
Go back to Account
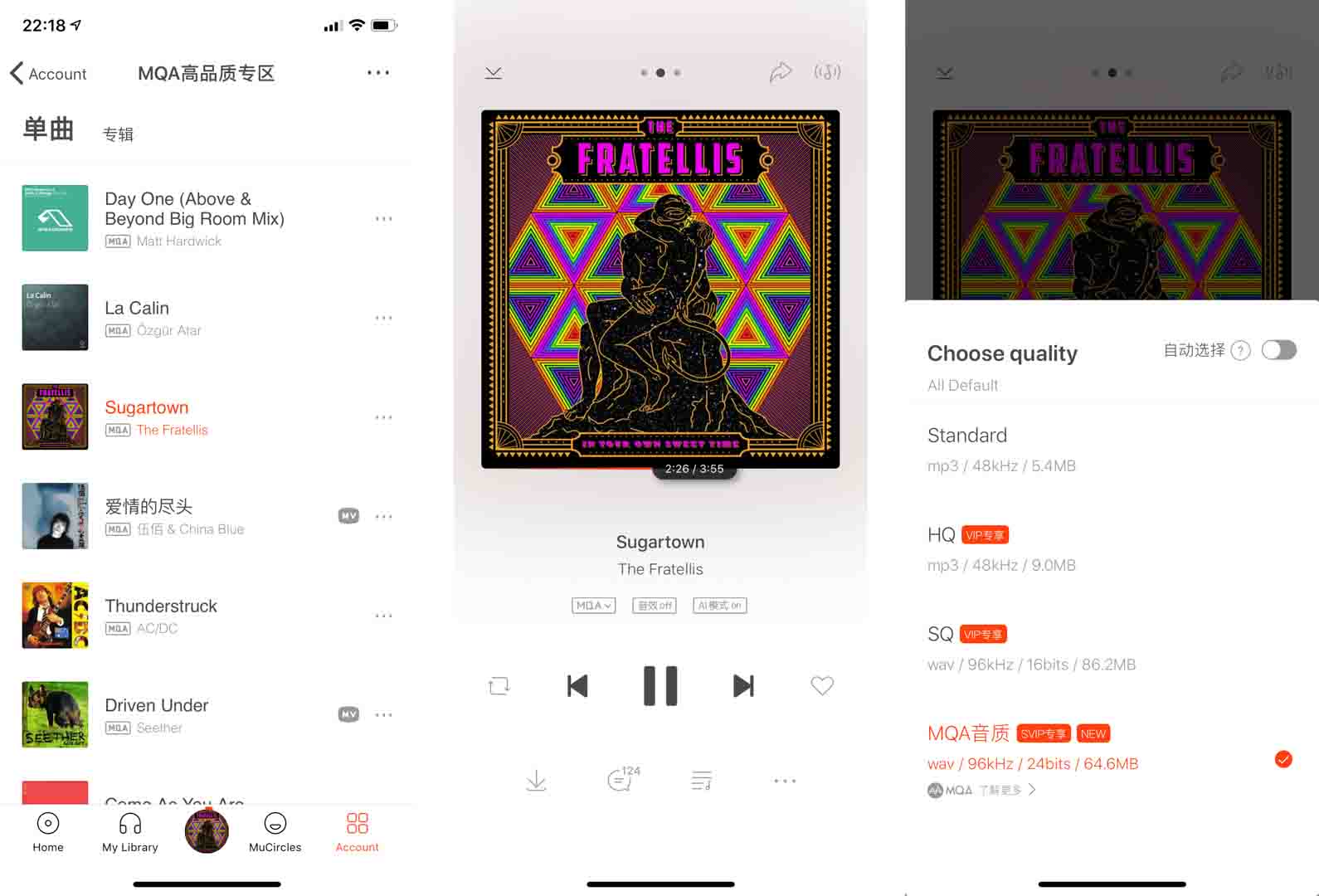(48, 74)
